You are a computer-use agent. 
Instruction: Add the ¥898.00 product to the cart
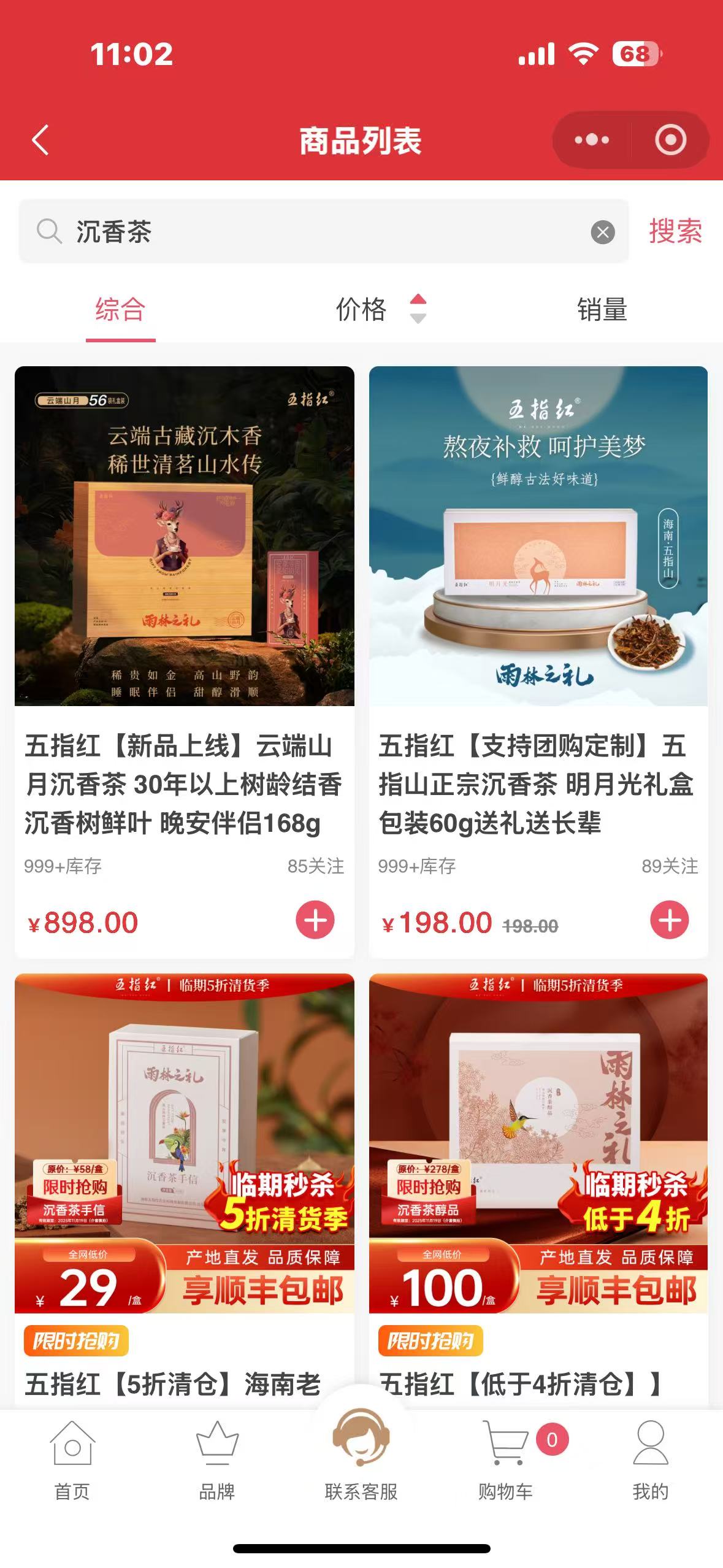point(315,920)
